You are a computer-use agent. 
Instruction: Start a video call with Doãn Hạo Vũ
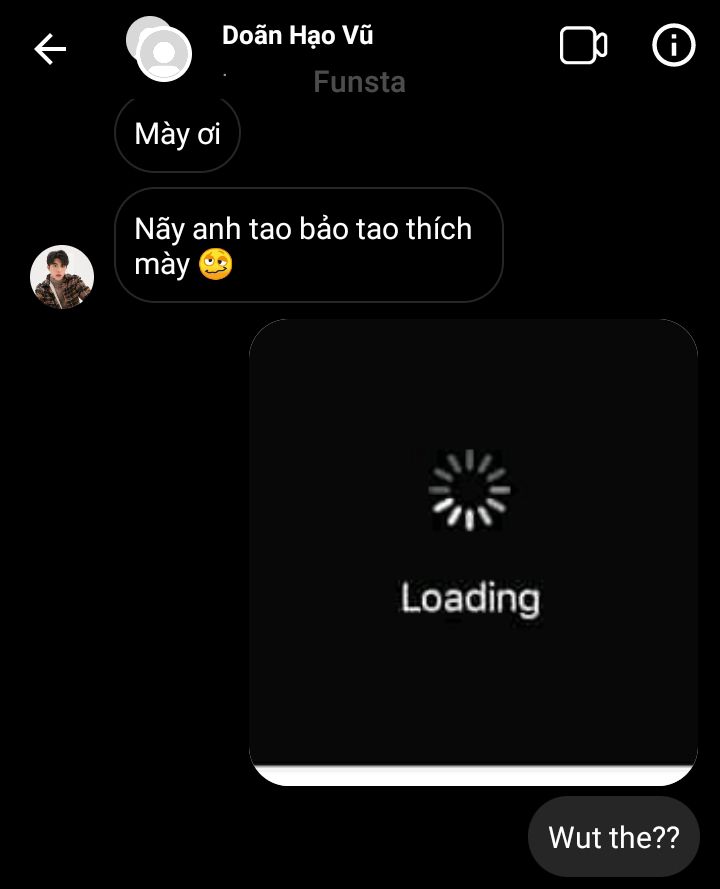pyautogui.click(x=583, y=46)
